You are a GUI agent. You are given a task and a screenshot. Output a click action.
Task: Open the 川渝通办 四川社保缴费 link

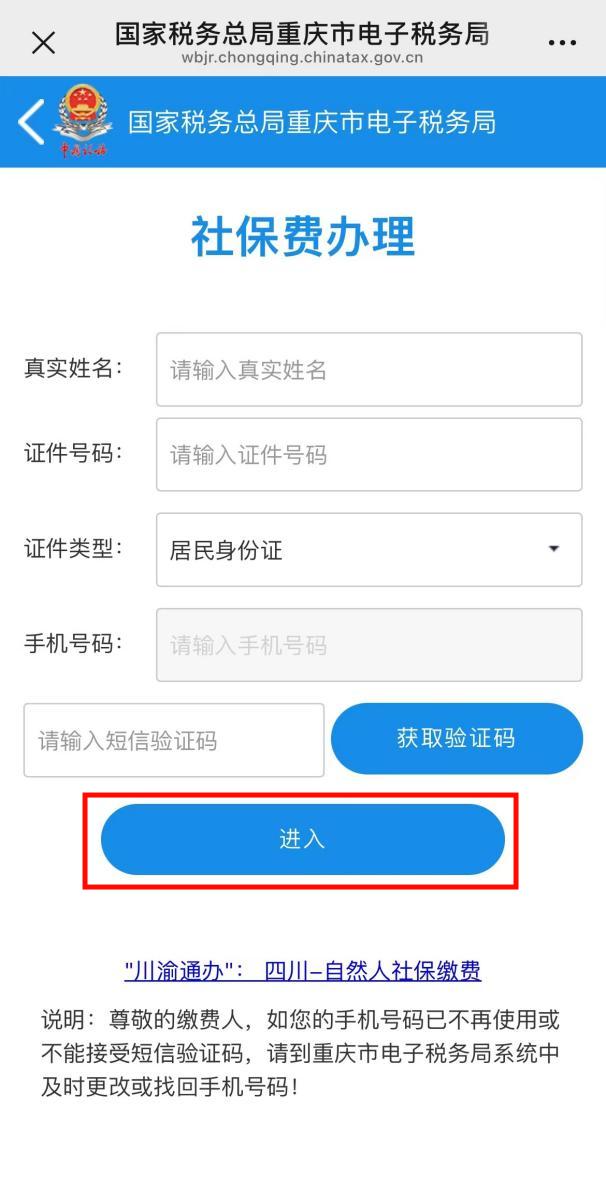[303, 971]
